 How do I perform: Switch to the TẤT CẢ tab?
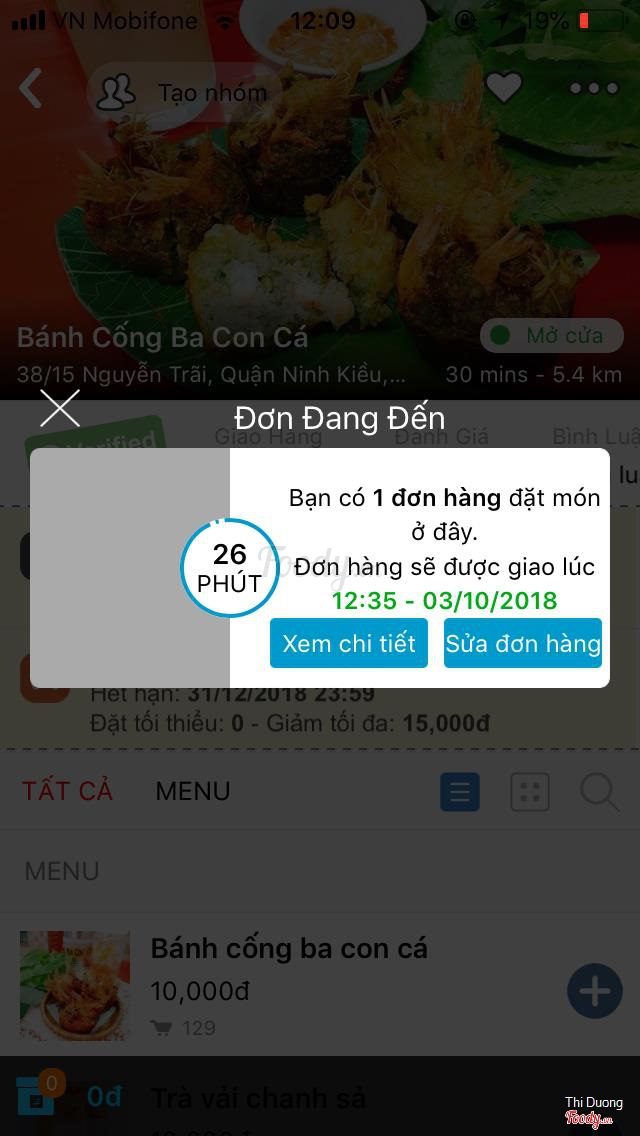tap(68, 791)
